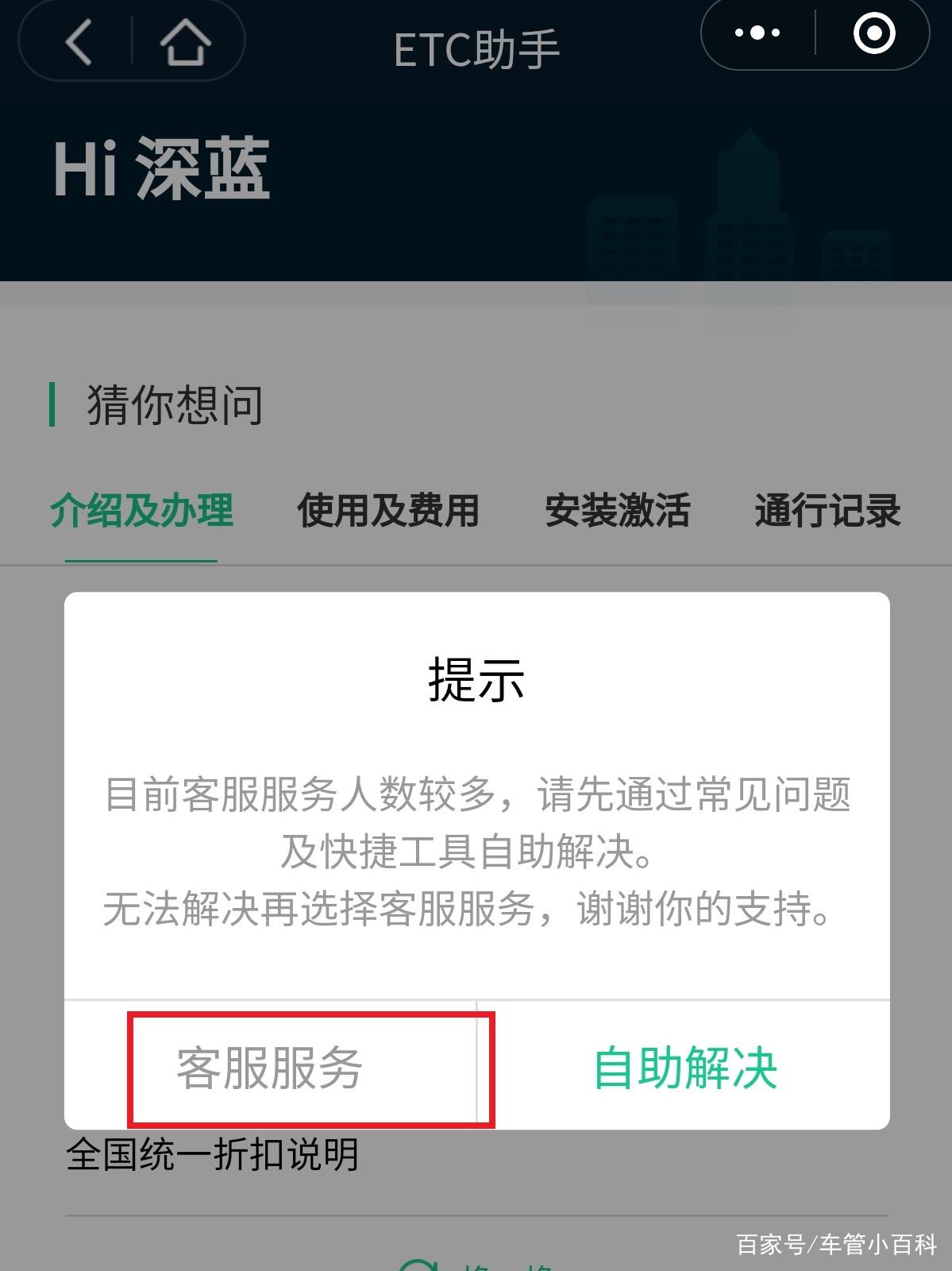
Task: Close the mini program via circle icon
Action: pyautogui.click(x=874, y=33)
